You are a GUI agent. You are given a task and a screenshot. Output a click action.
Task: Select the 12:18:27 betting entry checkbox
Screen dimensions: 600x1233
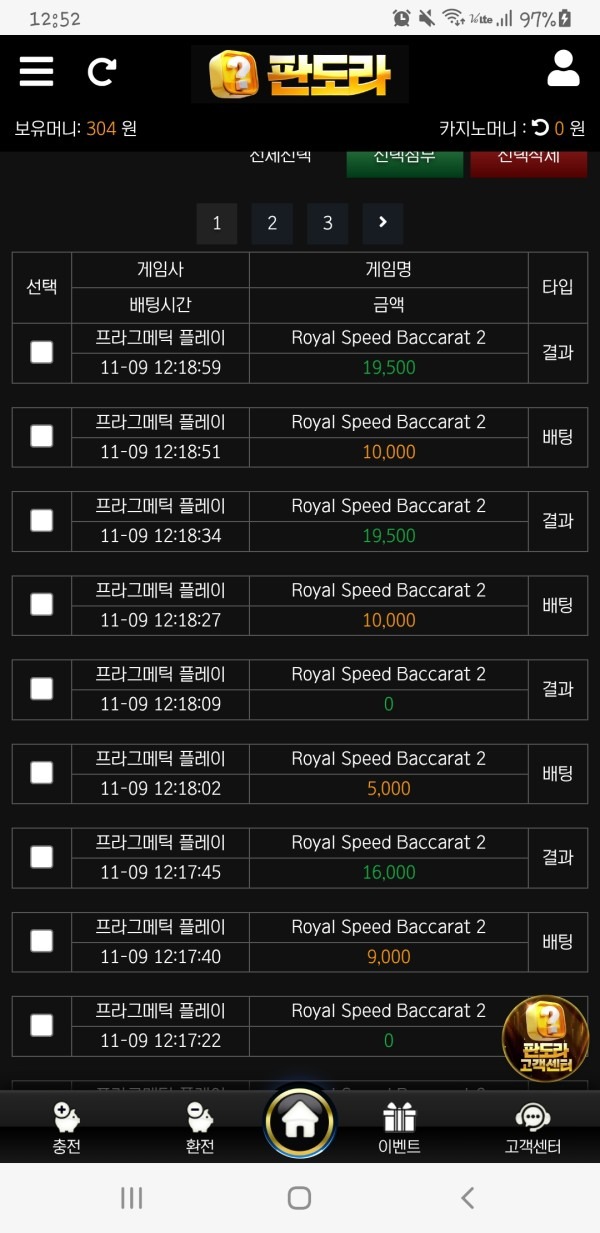click(41, 604)
